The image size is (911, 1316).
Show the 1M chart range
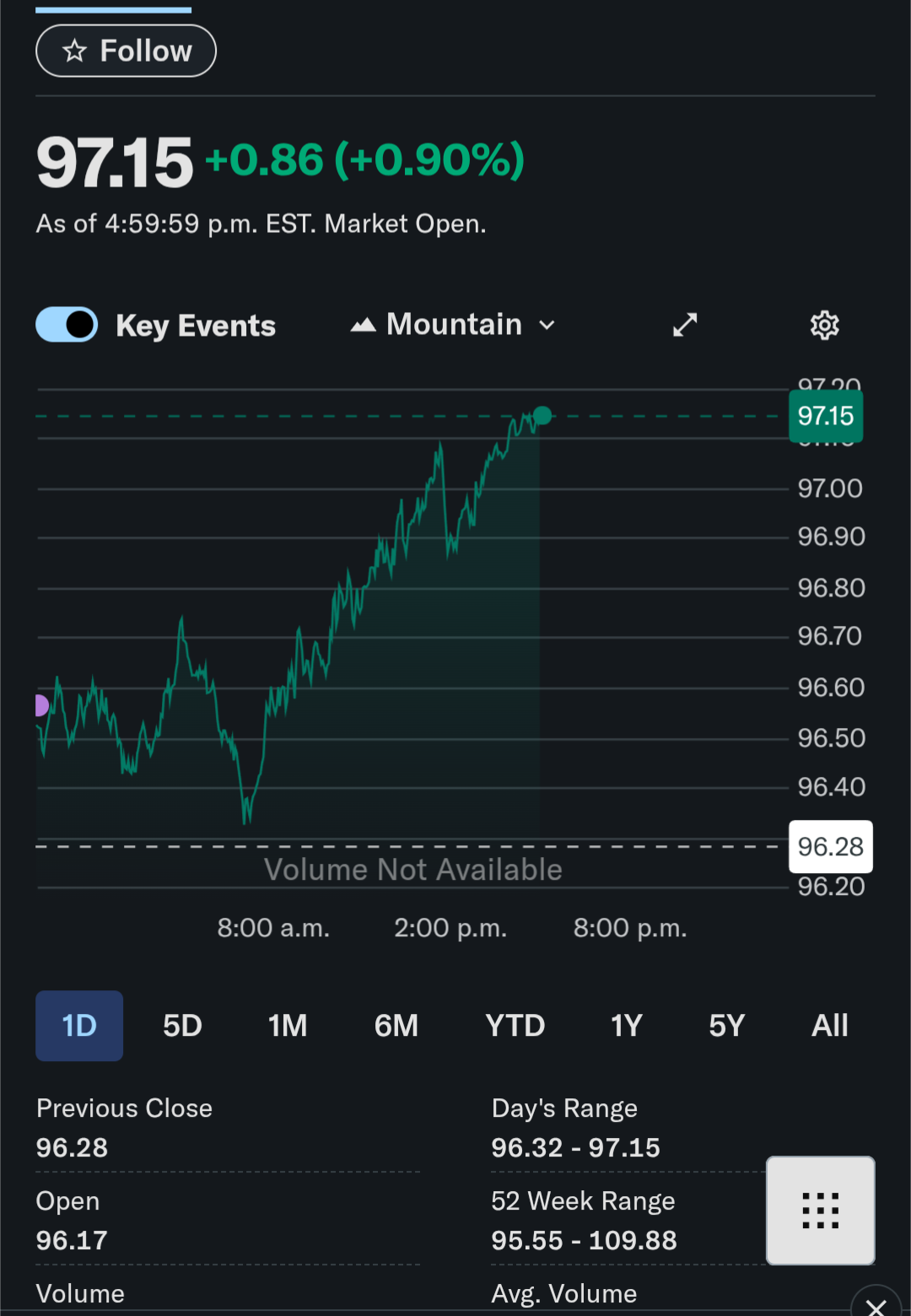pyautogui.click(x=288, y=1026)
